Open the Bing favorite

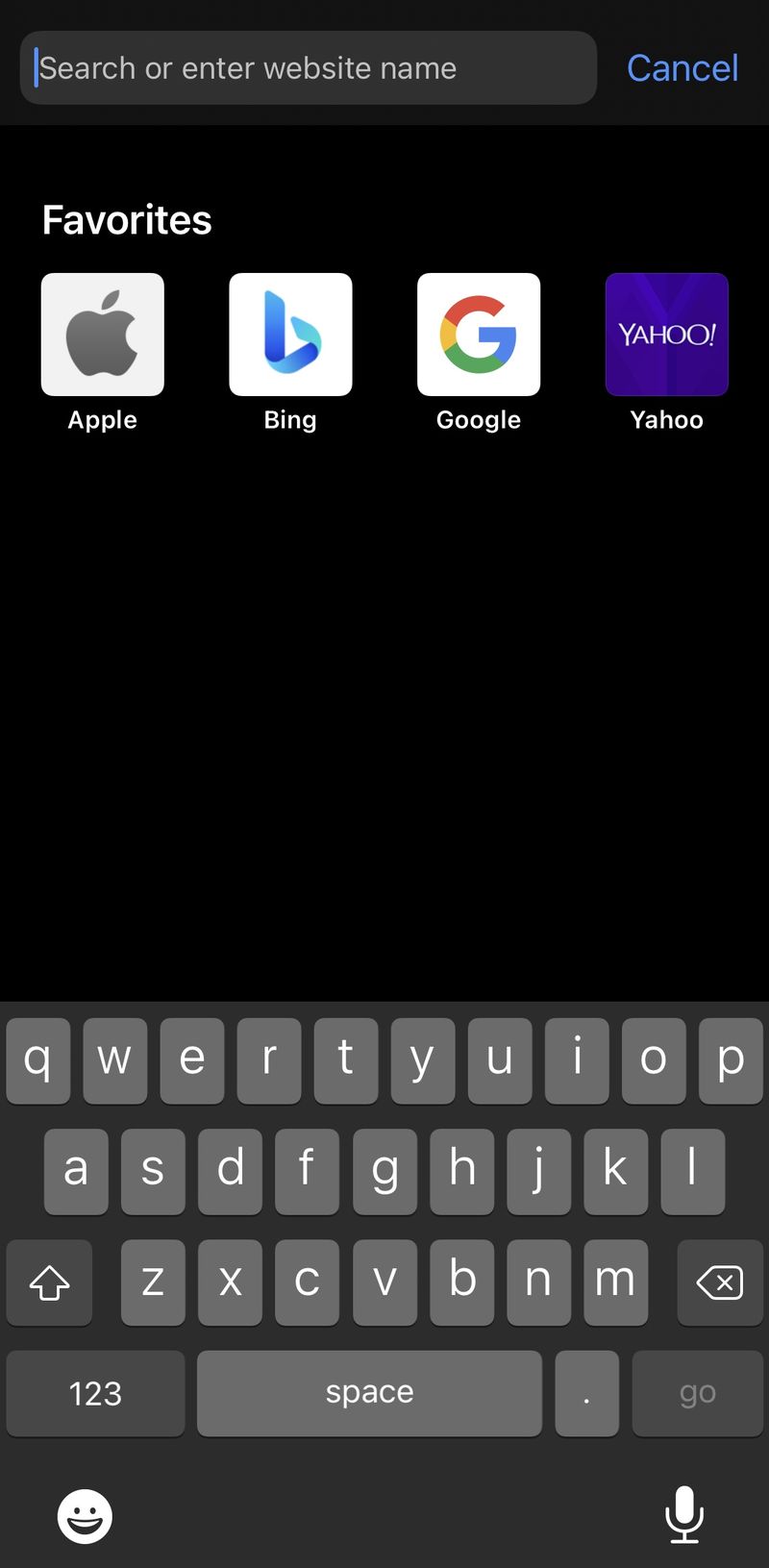(x=290, y=335)
